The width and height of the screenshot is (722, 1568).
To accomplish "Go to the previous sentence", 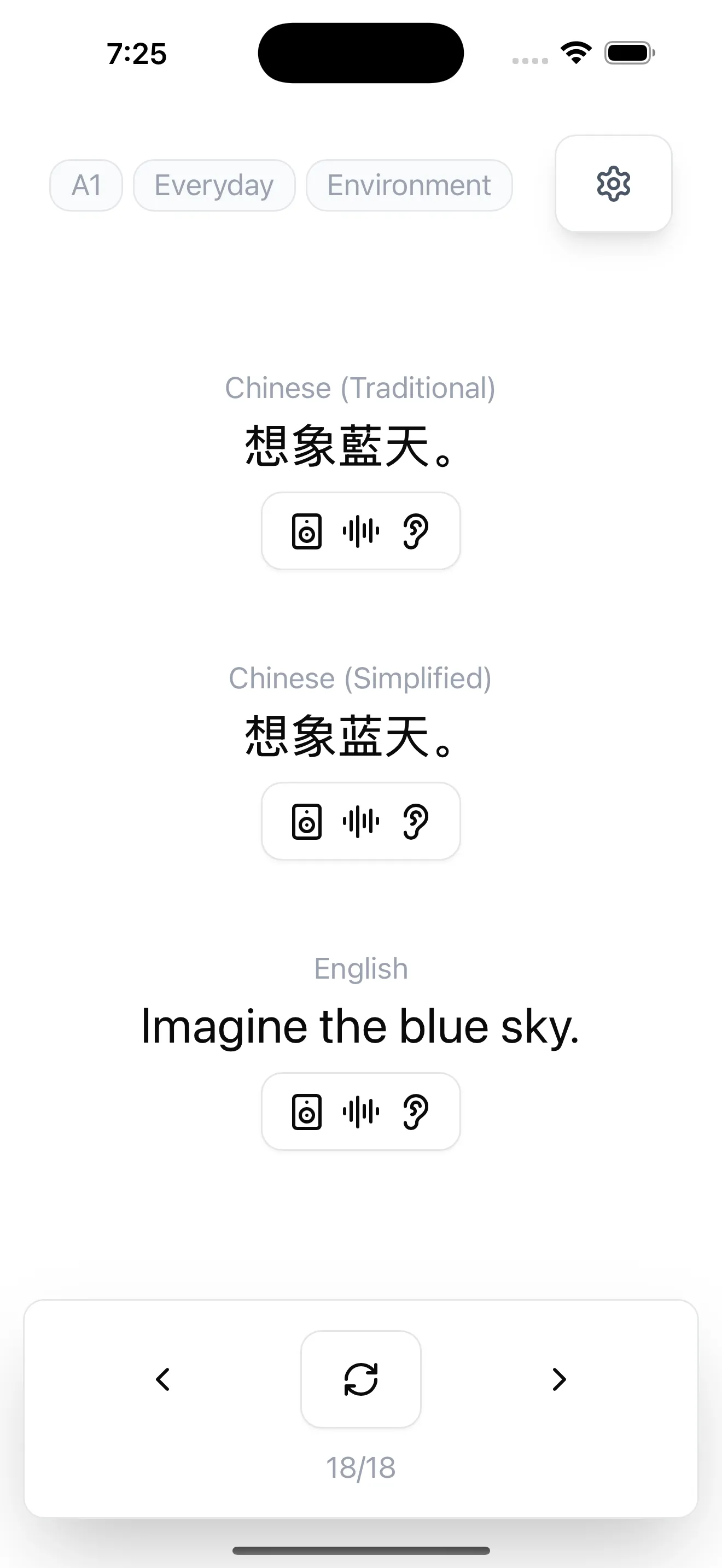I will 162,1379.
